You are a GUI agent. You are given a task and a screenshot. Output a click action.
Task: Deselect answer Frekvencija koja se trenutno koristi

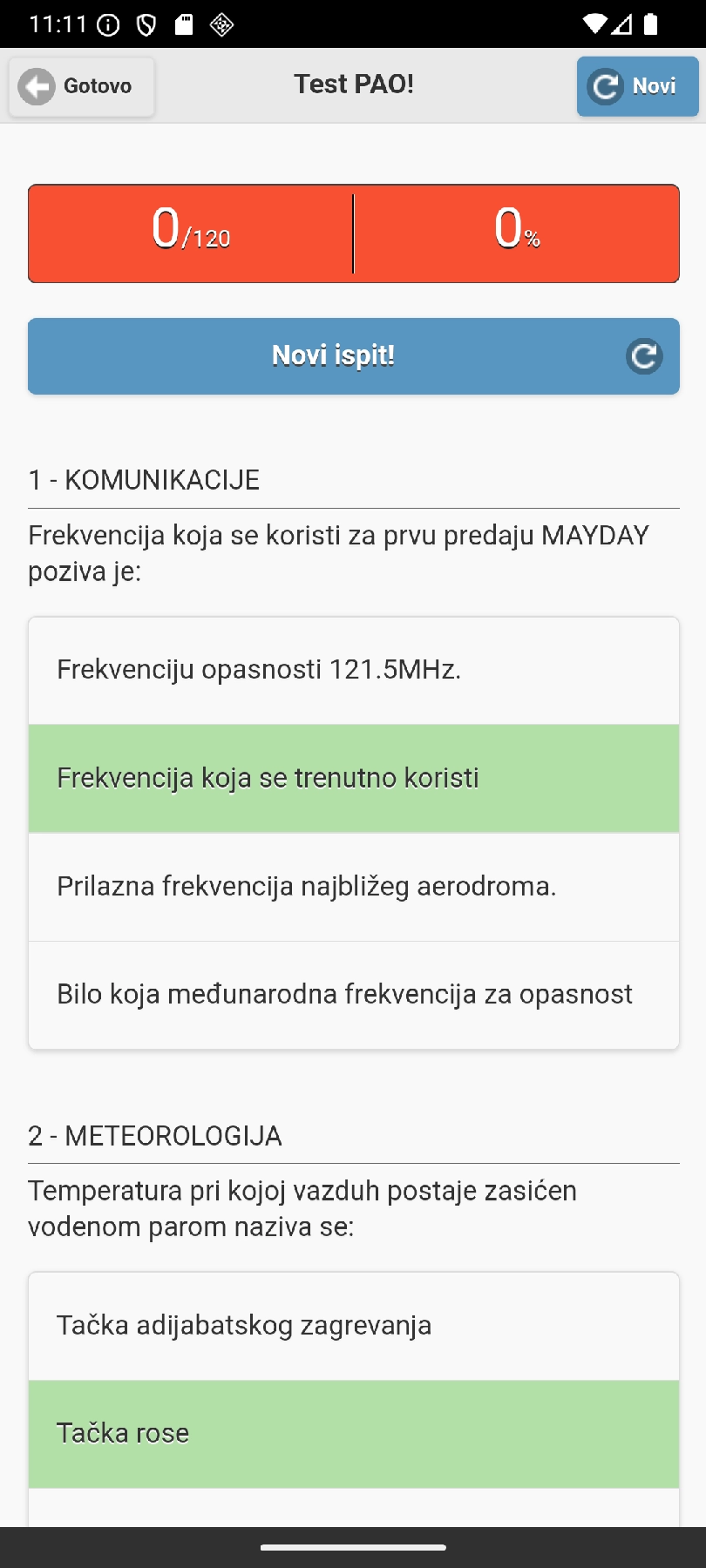coord(353,778)
